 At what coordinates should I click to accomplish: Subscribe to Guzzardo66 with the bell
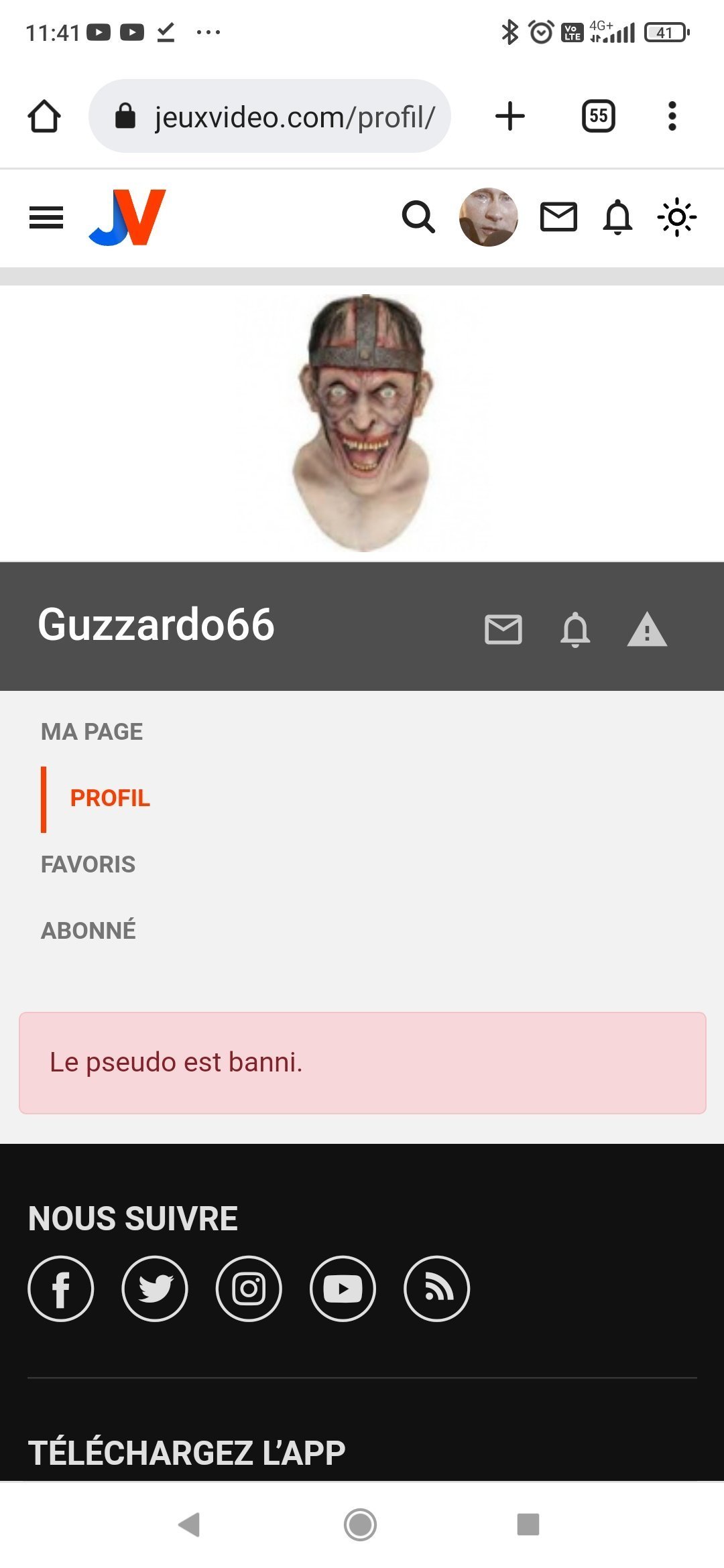click(x=575, y=629)
